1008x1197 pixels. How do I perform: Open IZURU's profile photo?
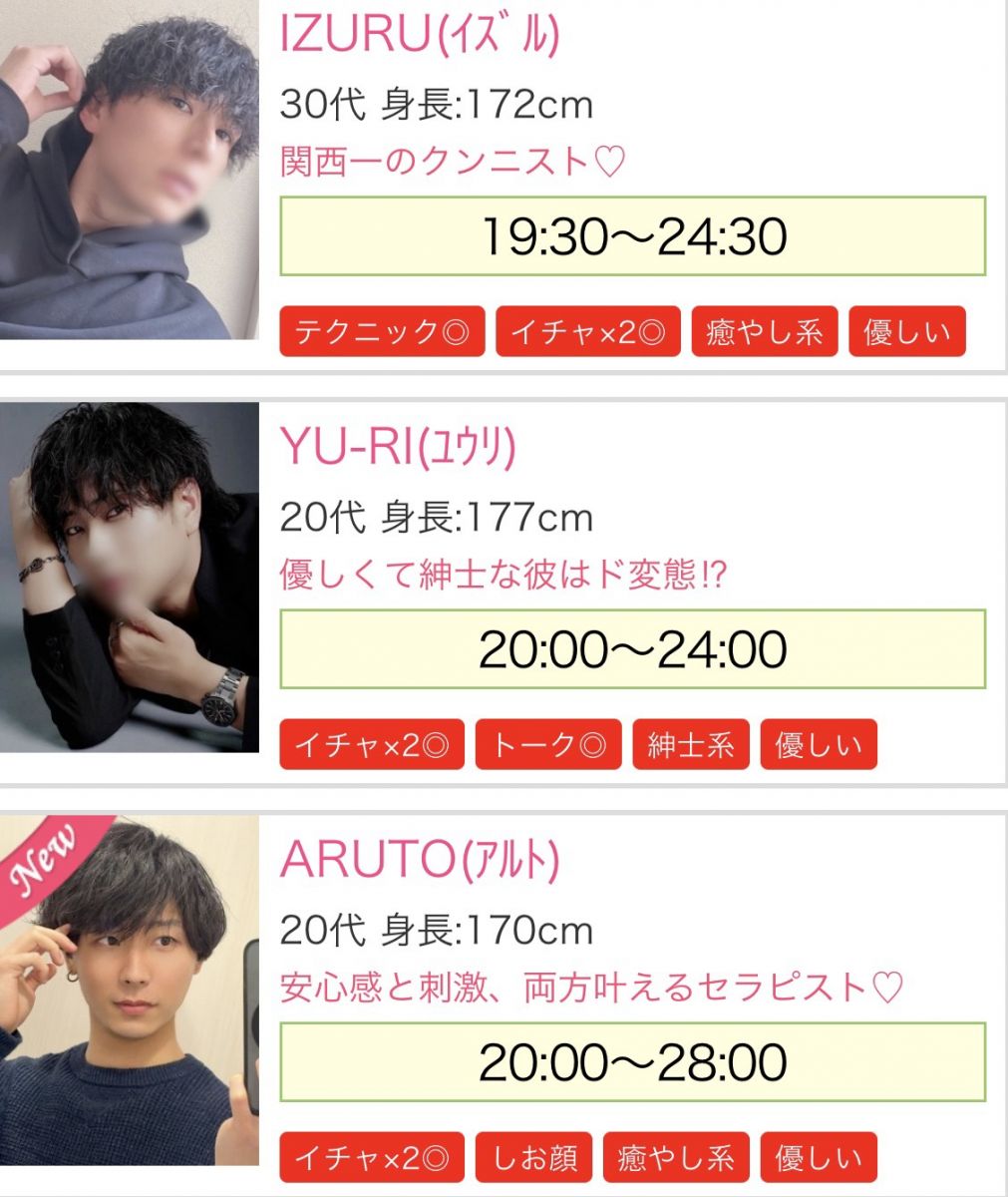point(129,170)
